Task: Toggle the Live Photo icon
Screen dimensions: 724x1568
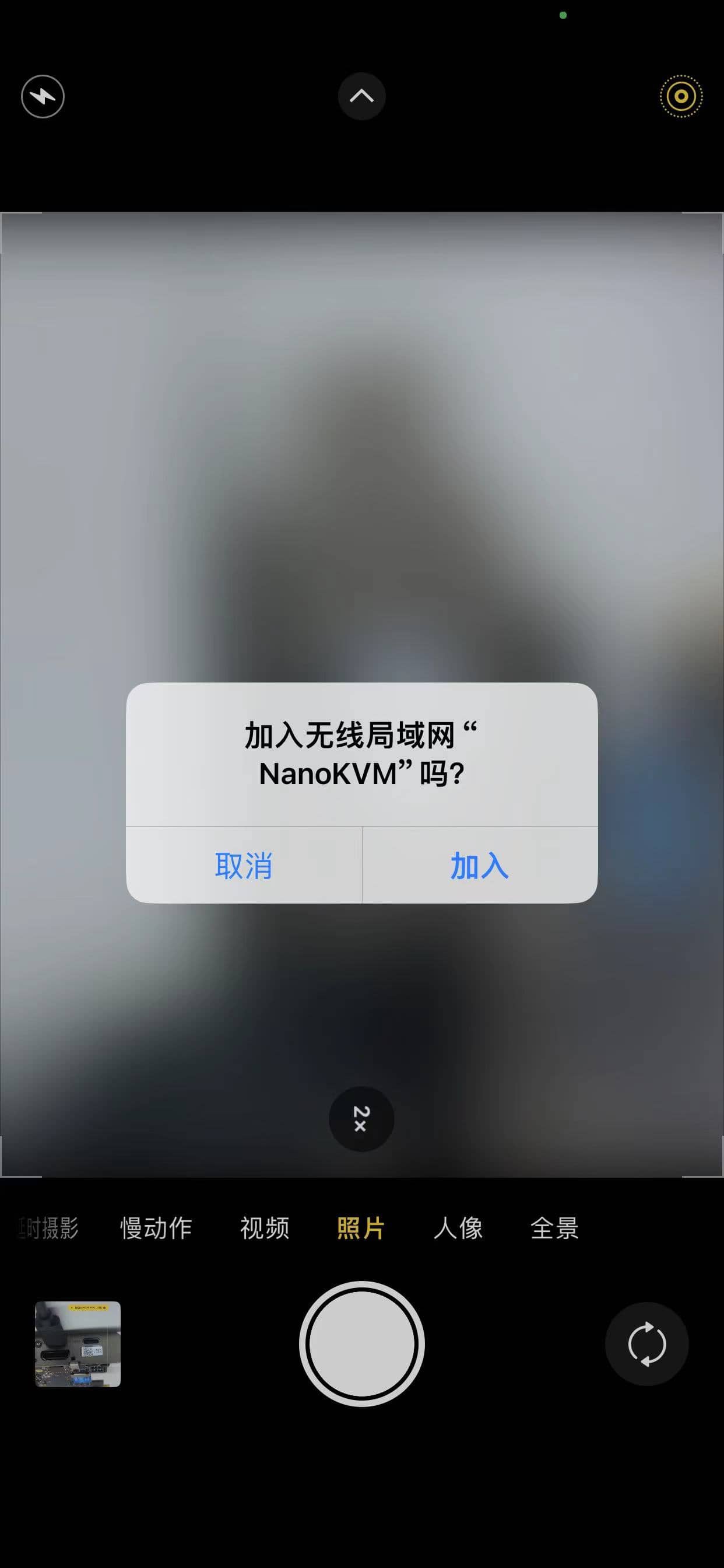Action: [x=681, y=96]
